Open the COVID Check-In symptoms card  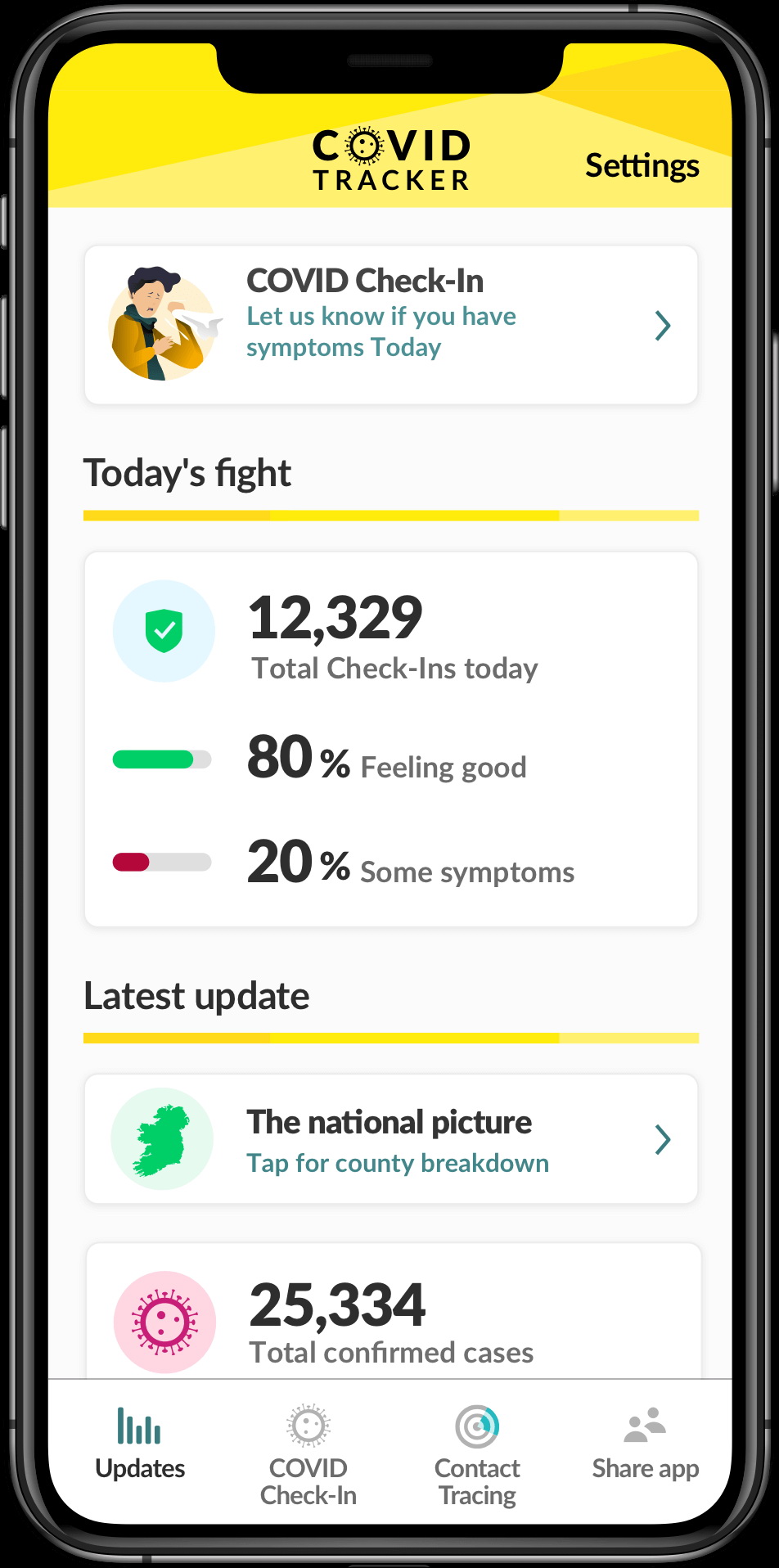click(x=391, y=325)
